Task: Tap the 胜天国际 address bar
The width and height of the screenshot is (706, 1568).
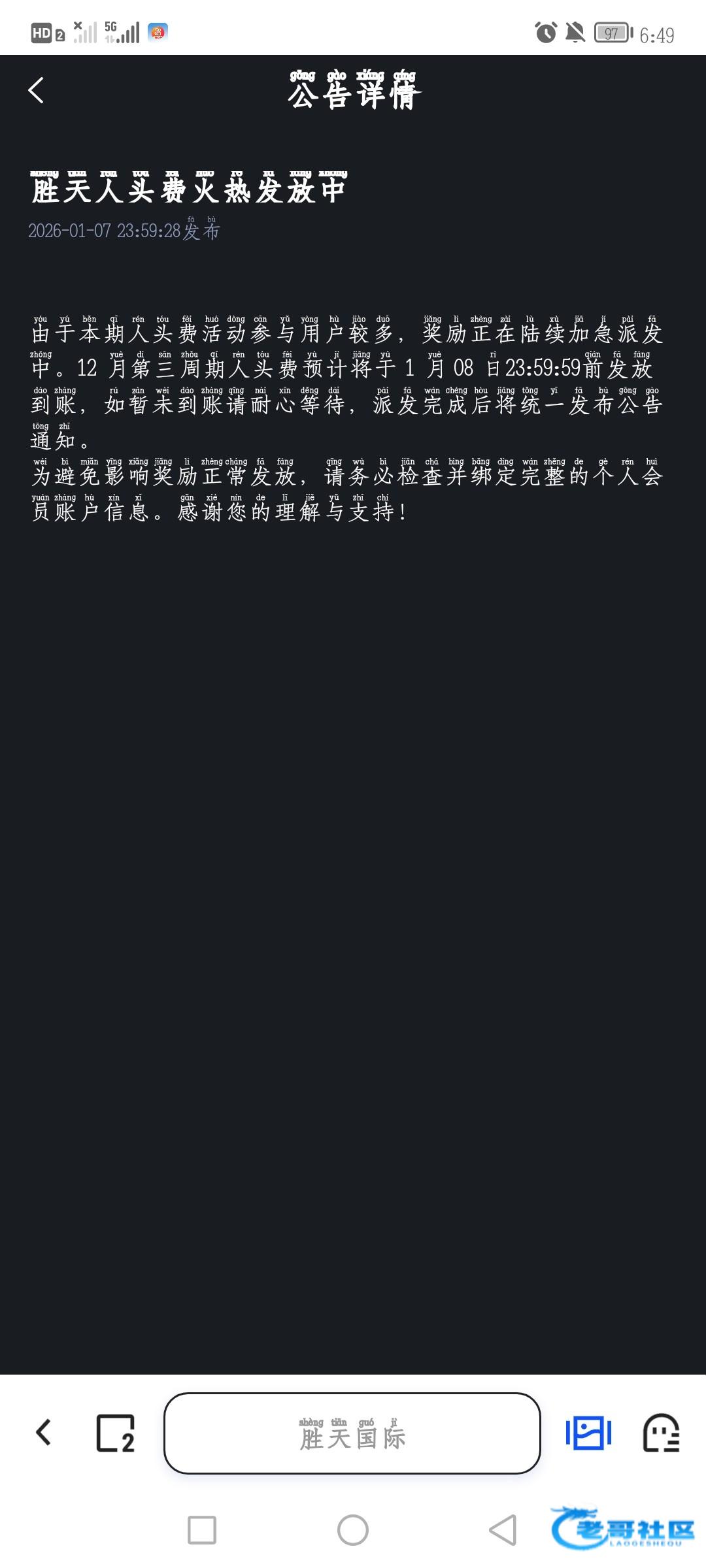Action: [352, 1433]
